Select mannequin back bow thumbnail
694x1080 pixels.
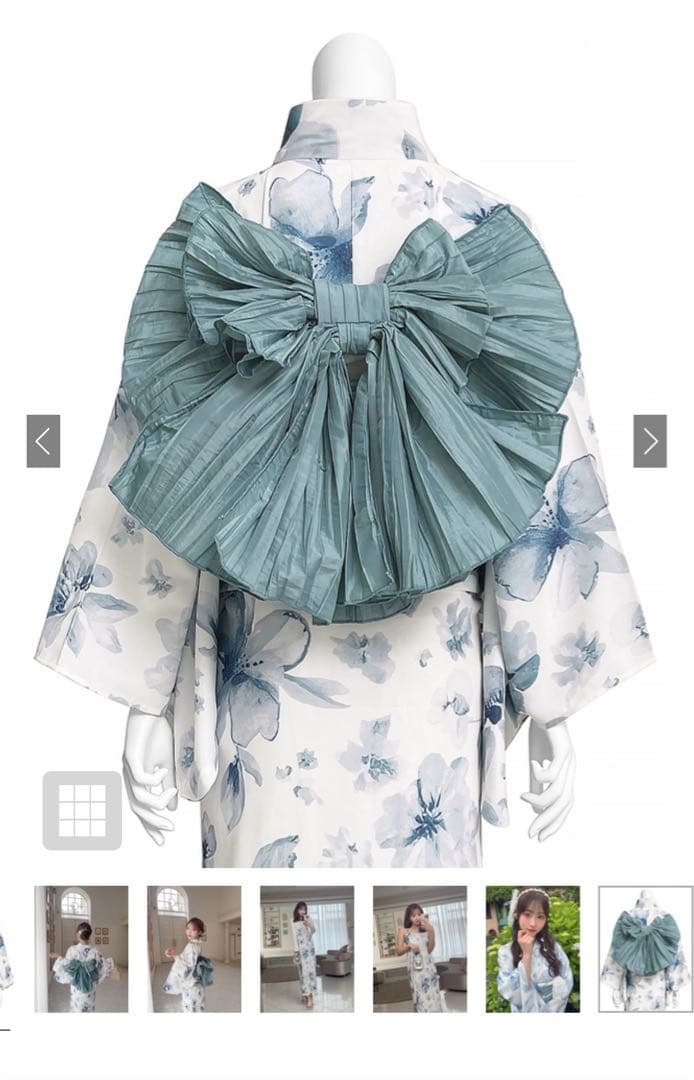pos(645,948)
